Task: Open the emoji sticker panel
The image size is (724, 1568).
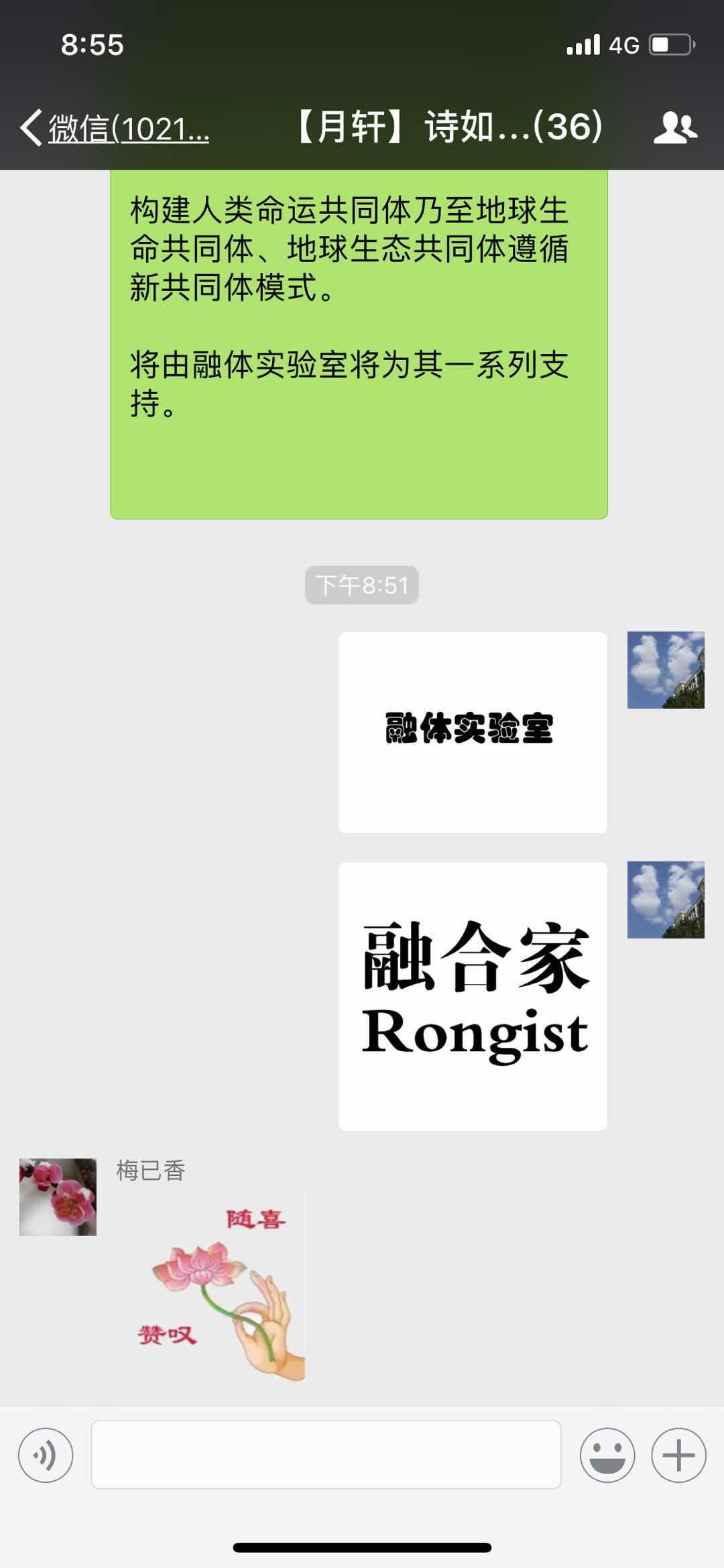Action: pyautogui.click(x=607, y=1455)
